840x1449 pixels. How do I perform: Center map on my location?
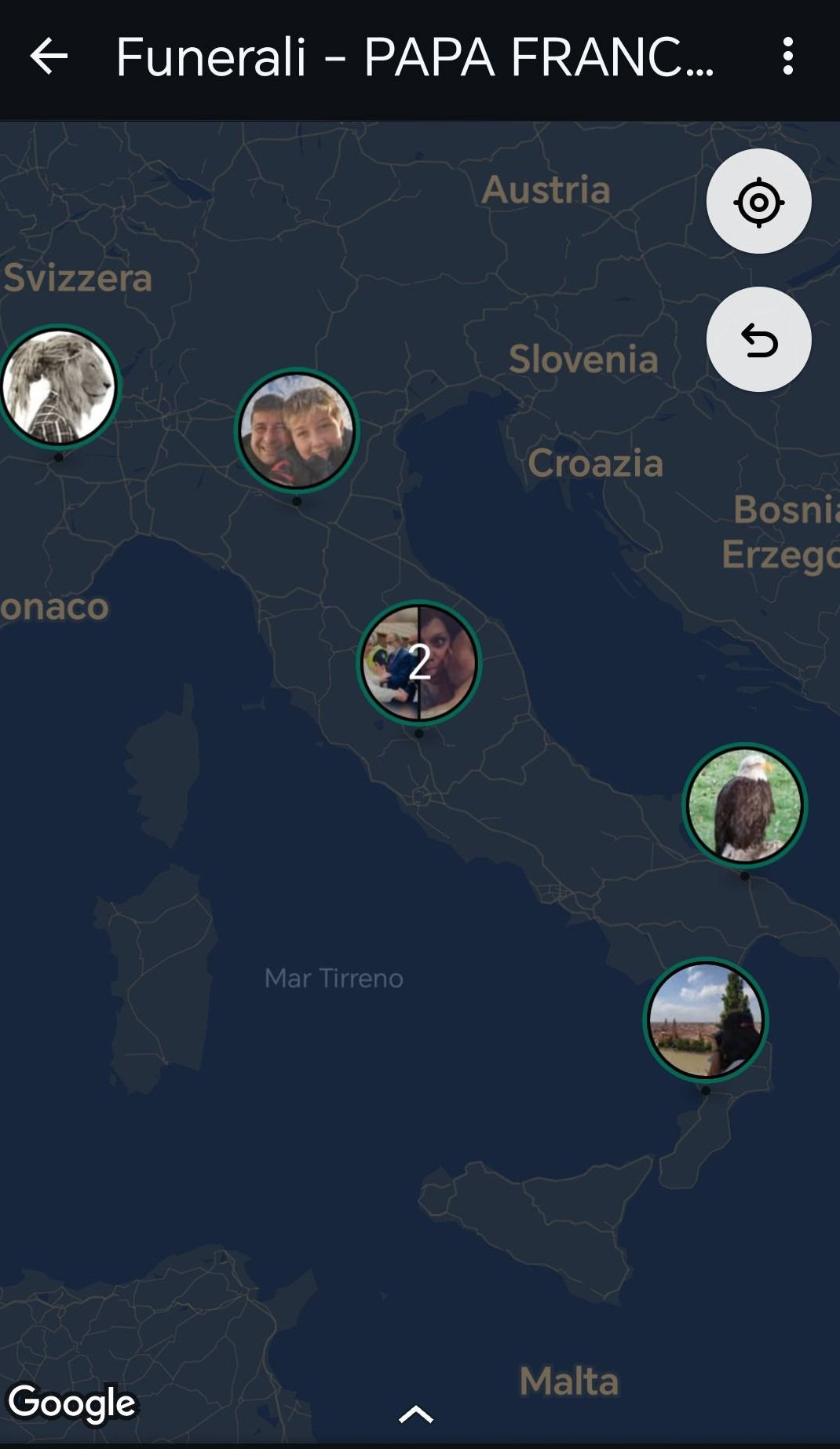(758, 202)
